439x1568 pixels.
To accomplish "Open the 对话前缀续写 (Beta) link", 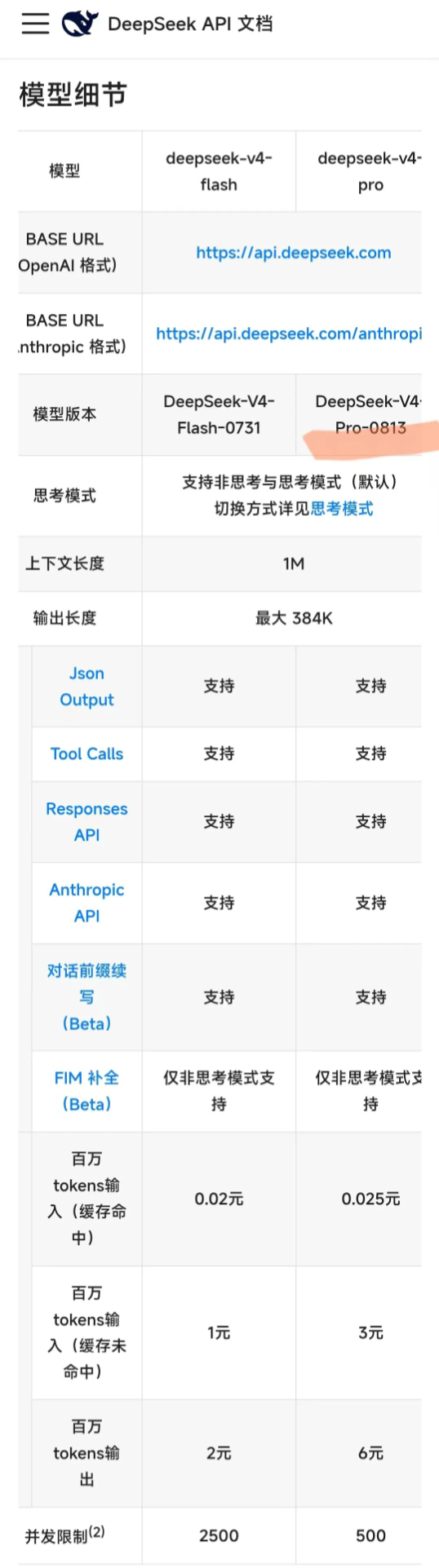I will (x=86, y=997).
